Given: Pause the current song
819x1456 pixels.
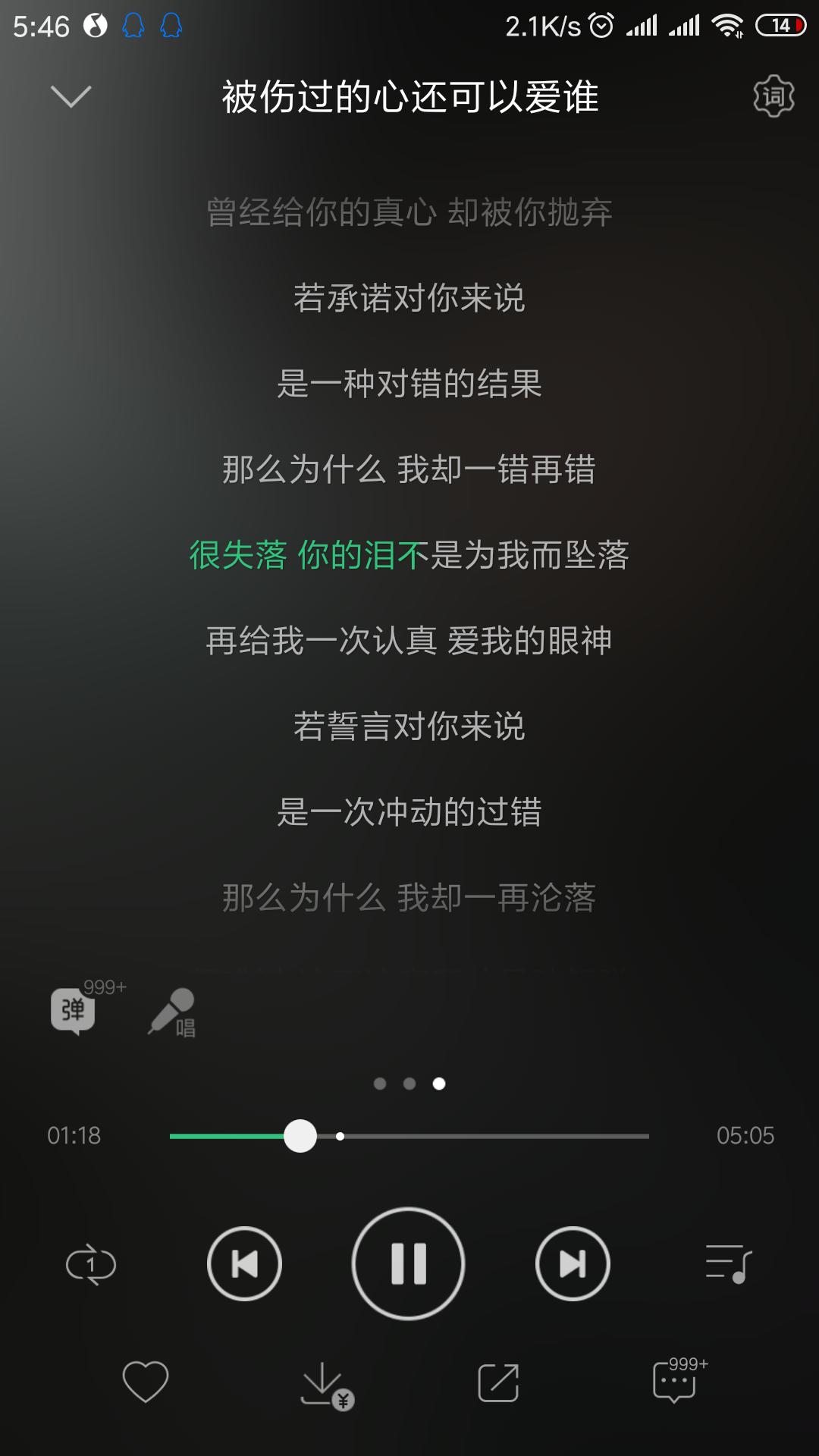Looking at the screenshot, I should pos(409,1263).
